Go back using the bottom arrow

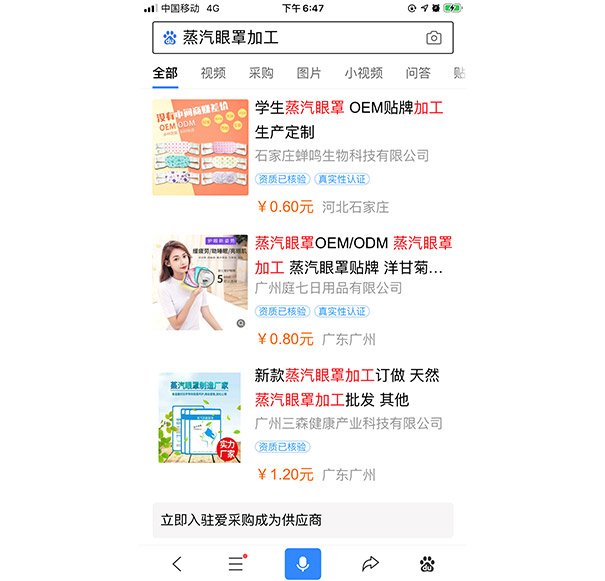[x=177, y=564]
